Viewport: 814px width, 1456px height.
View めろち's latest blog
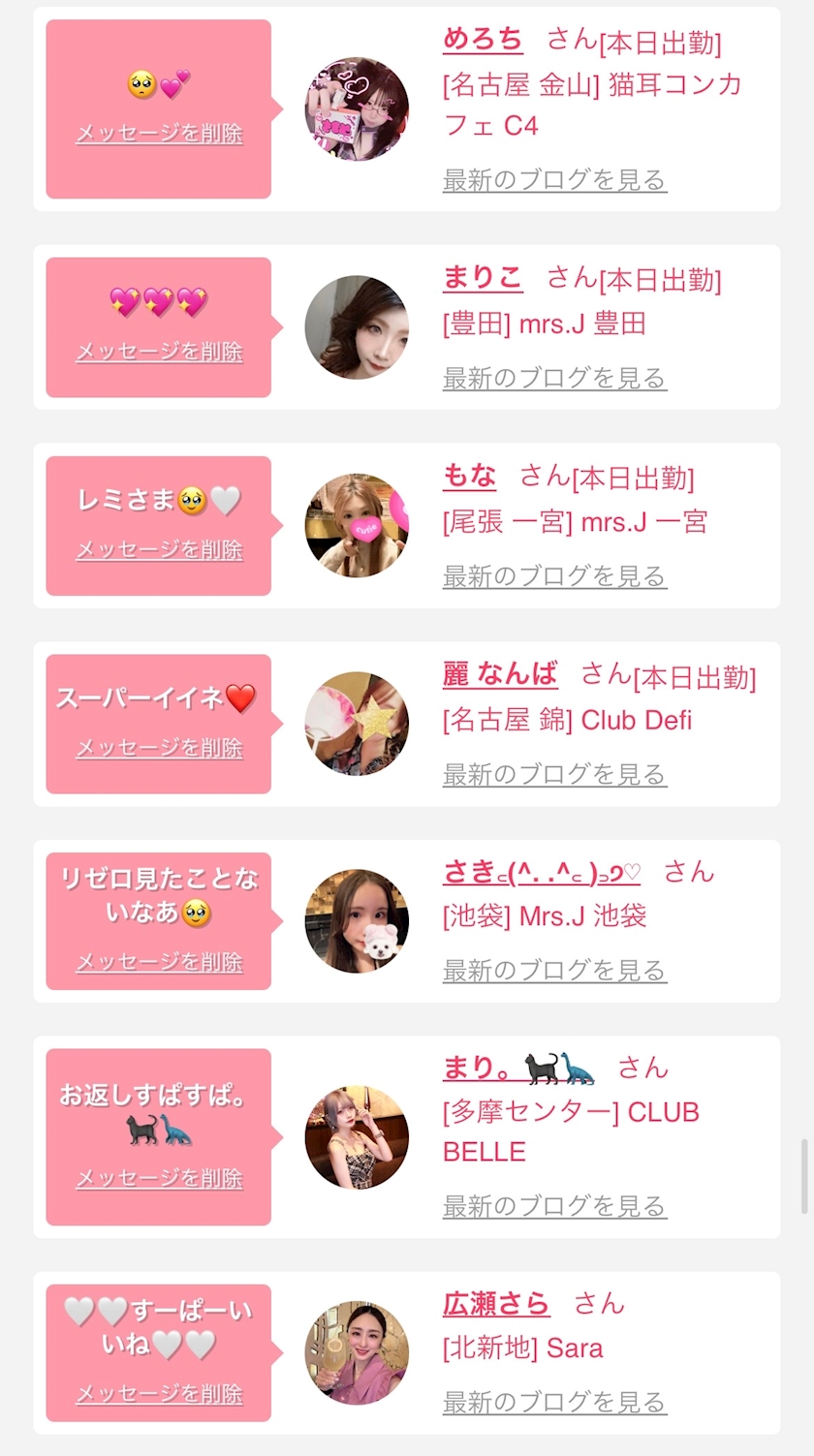[554, 180]
